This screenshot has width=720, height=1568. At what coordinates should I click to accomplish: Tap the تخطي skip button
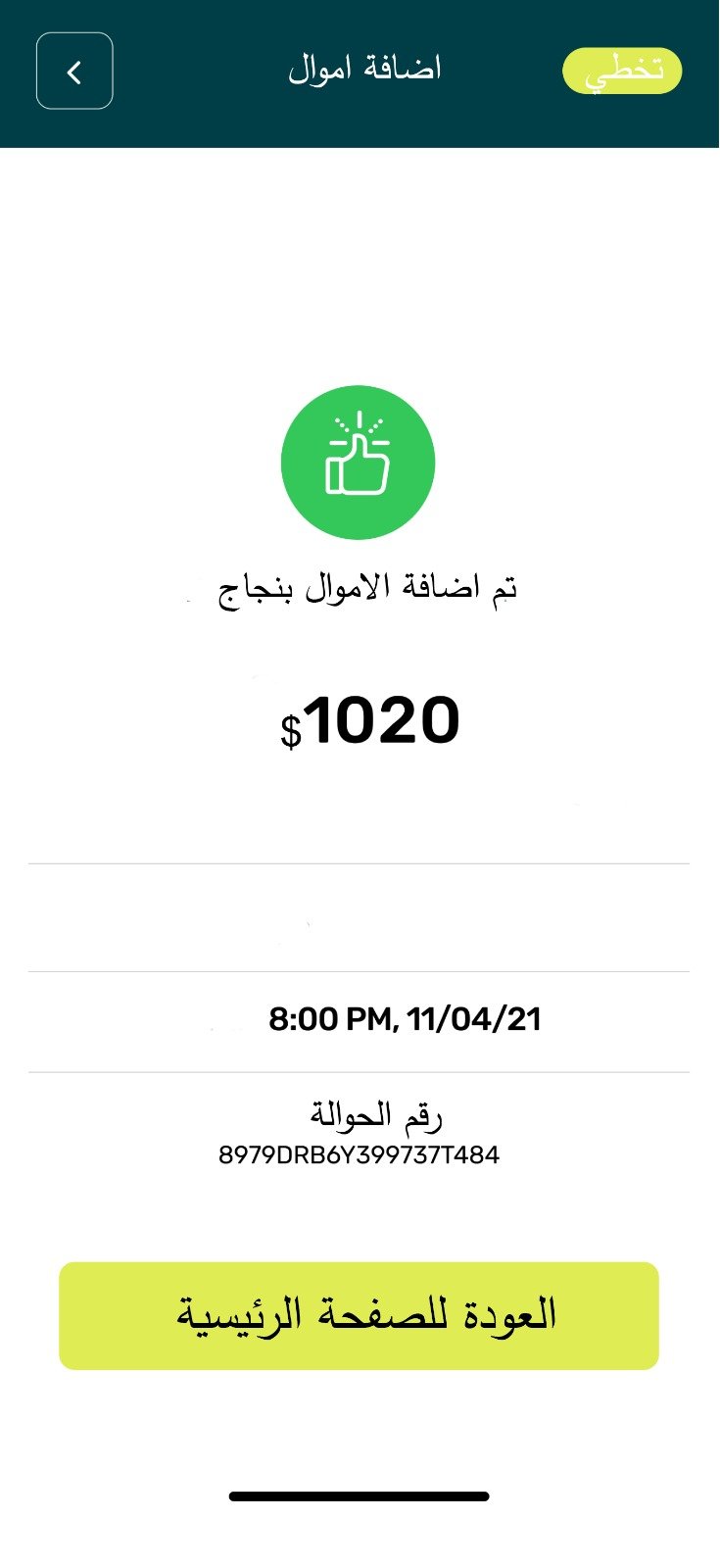point(622,71)
